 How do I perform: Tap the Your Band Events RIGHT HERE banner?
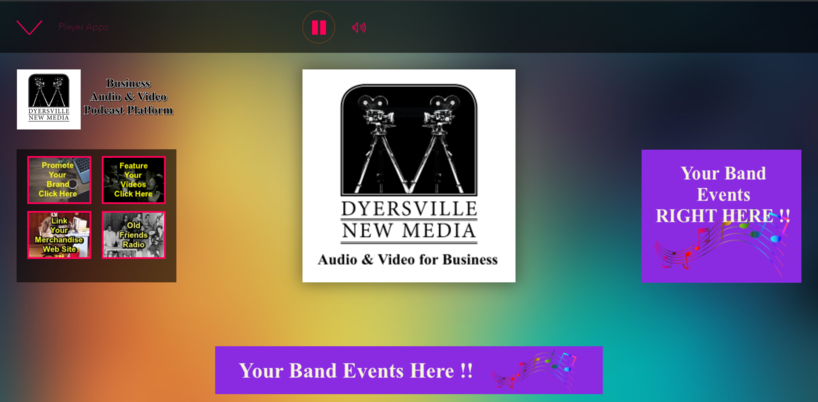[x=721, y=216]
